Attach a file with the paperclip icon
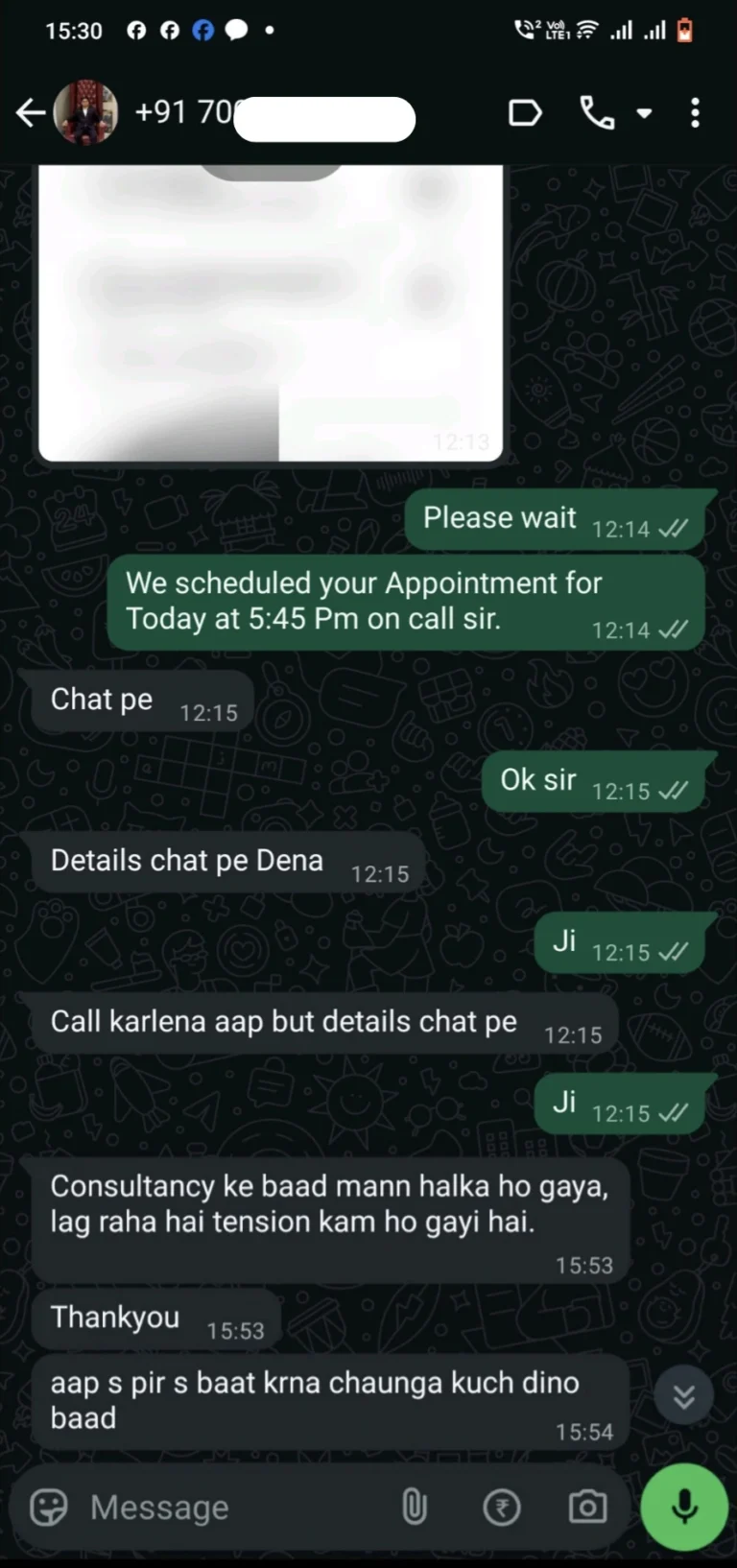The image size is (737, 1568). click(414, 1508)
